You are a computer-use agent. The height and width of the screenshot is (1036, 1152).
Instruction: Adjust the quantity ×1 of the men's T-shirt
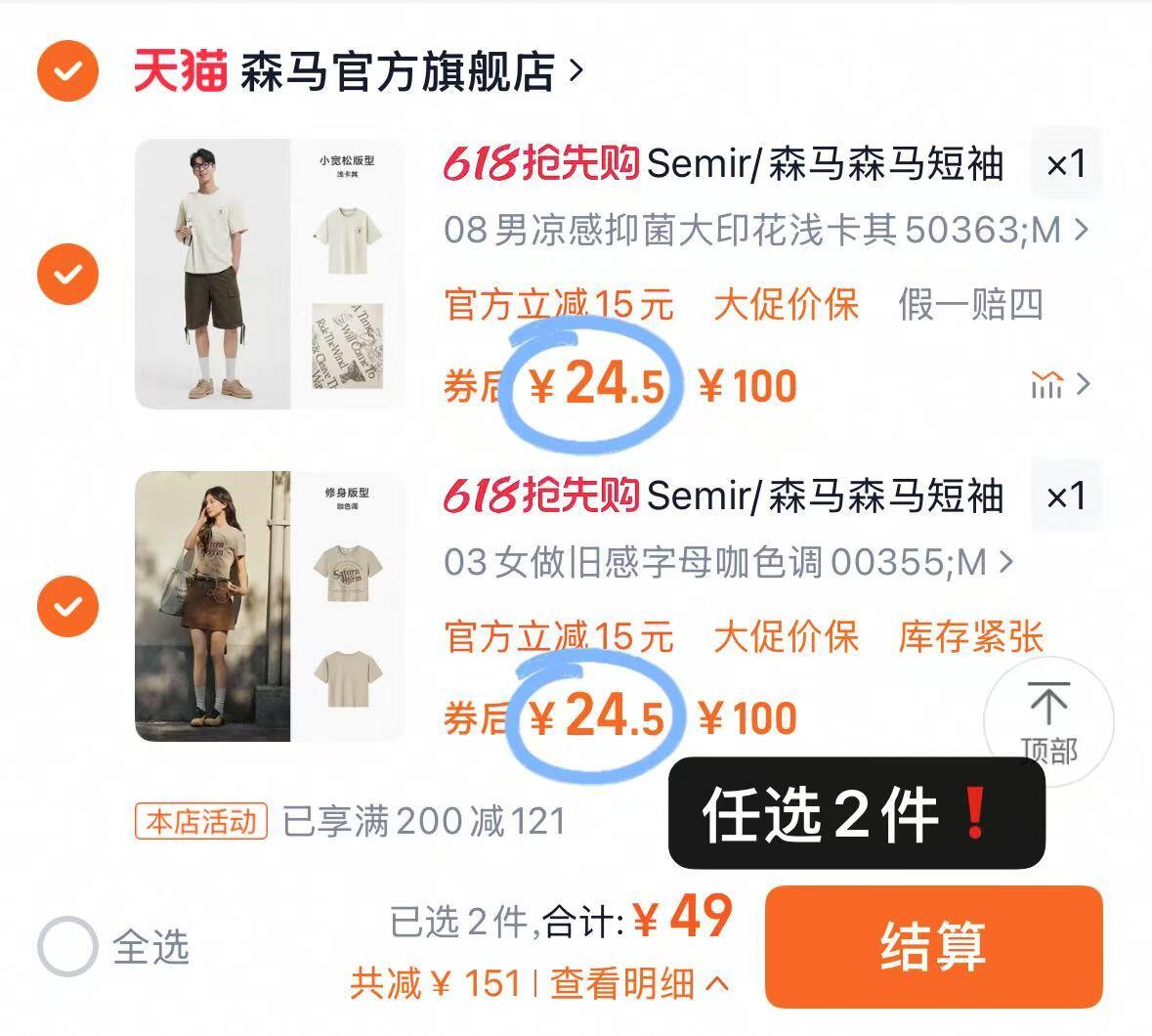(x=1066, y=164)
